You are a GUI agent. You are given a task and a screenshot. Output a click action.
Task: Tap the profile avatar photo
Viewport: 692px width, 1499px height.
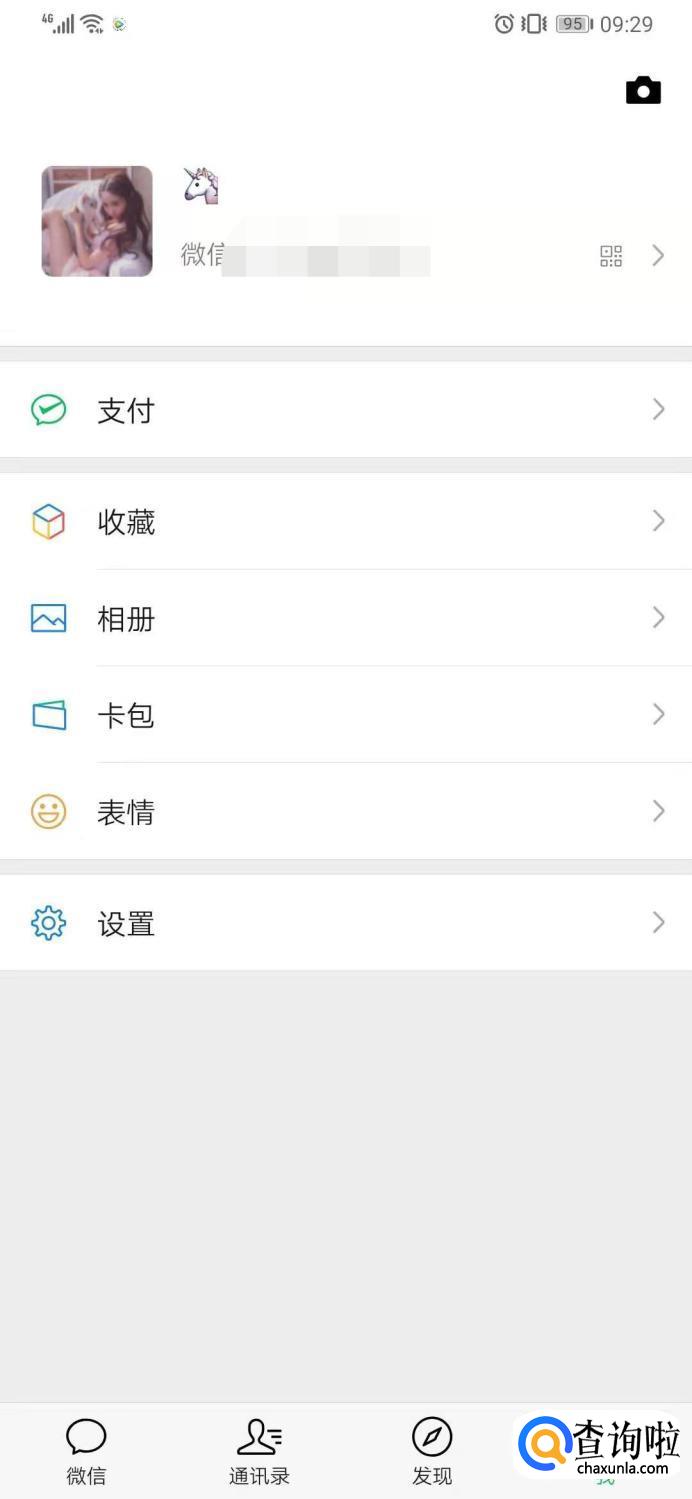pyautogui.click(x=97, y=221)
